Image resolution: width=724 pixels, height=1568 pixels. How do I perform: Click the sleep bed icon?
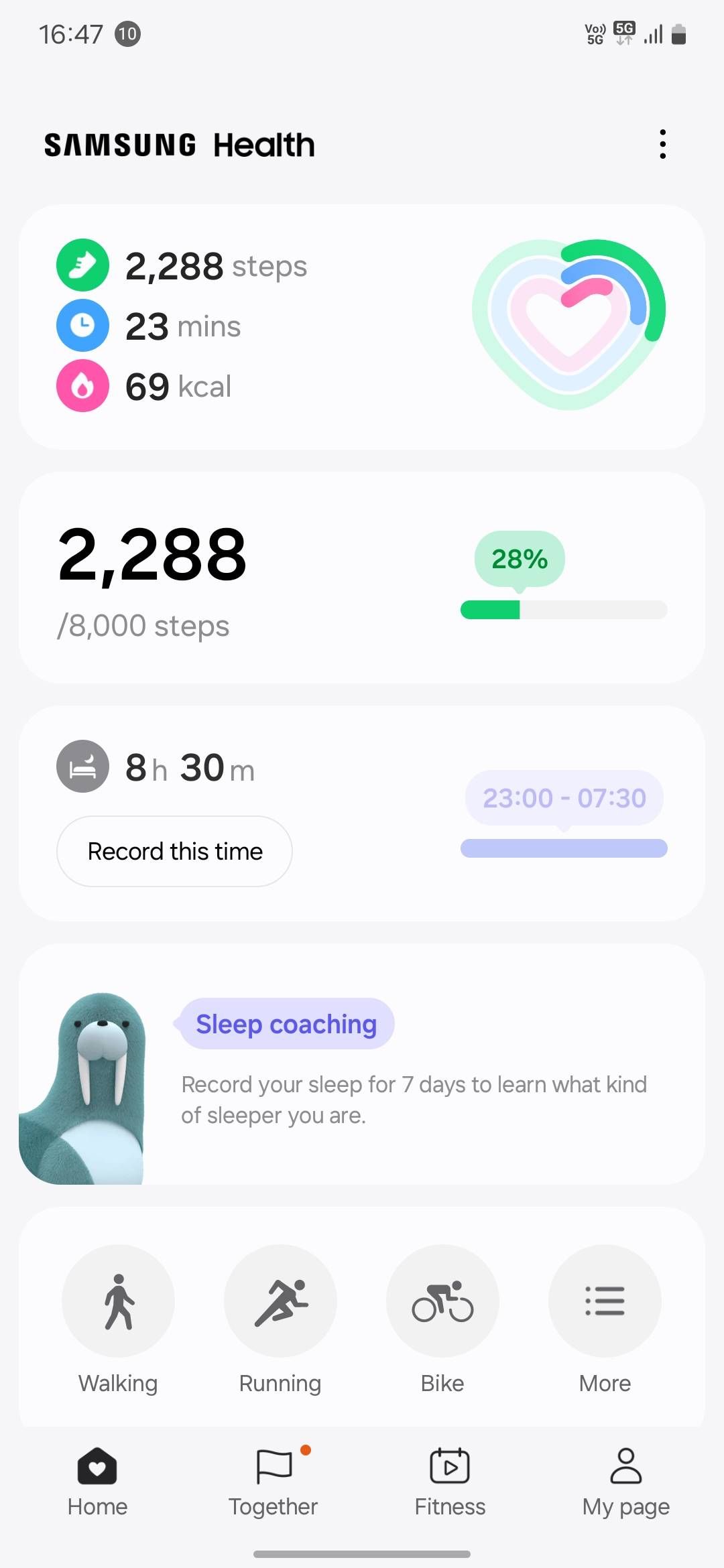point(82,767)
